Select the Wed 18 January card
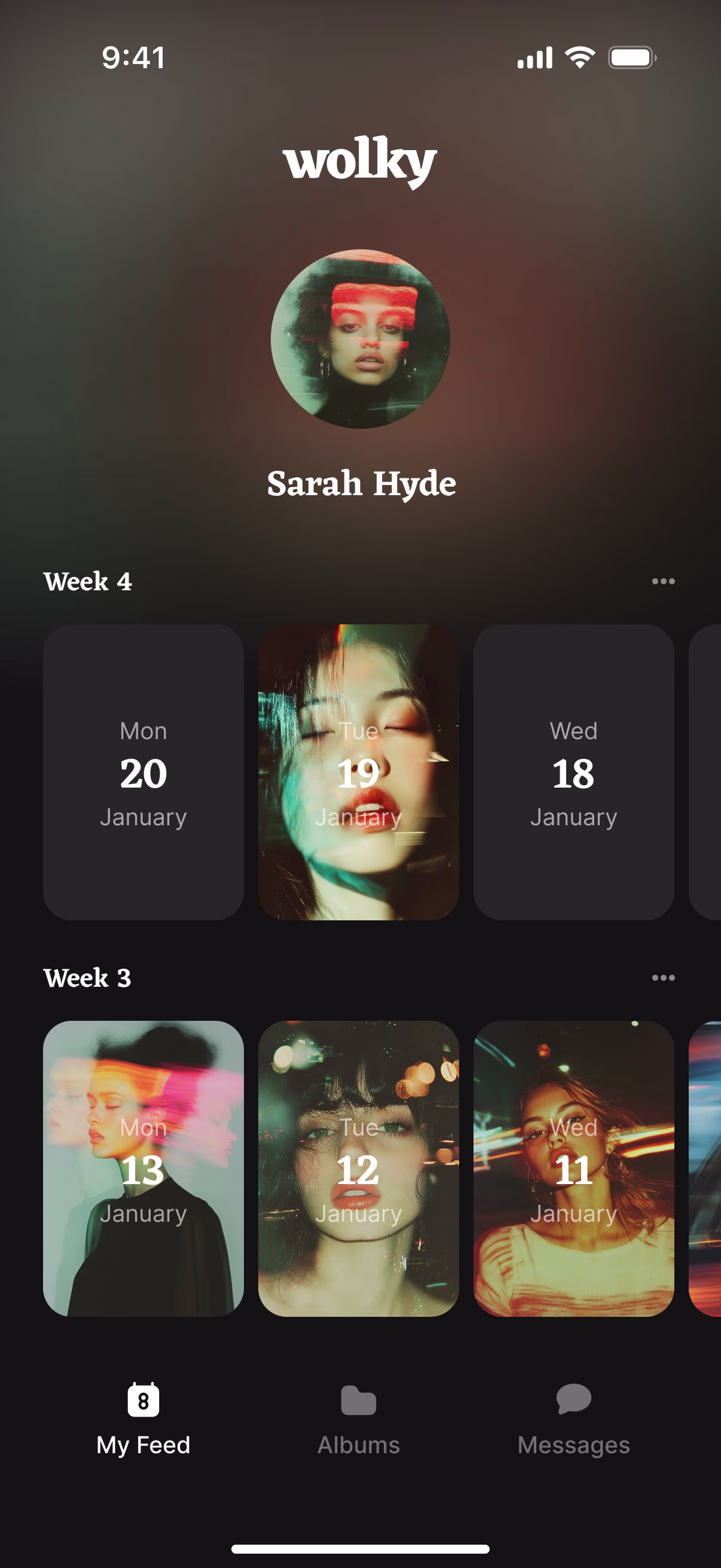The height and width of the screenshot is (1568, 721). click(x=573, y=772)
